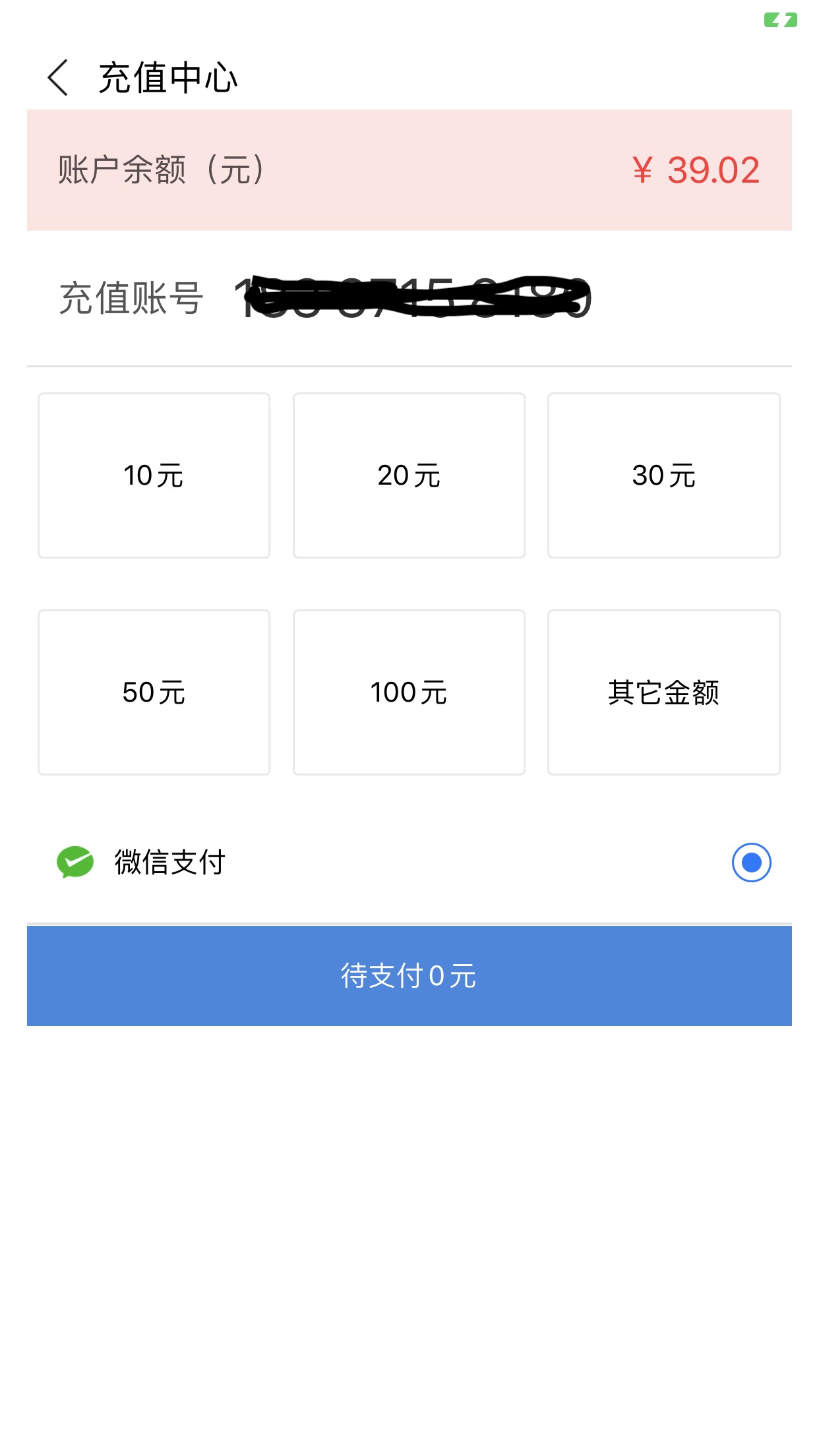Choose the 20元 top-up option
The height and width of the screenshot is (1456, 819).
tap(409, 475)
